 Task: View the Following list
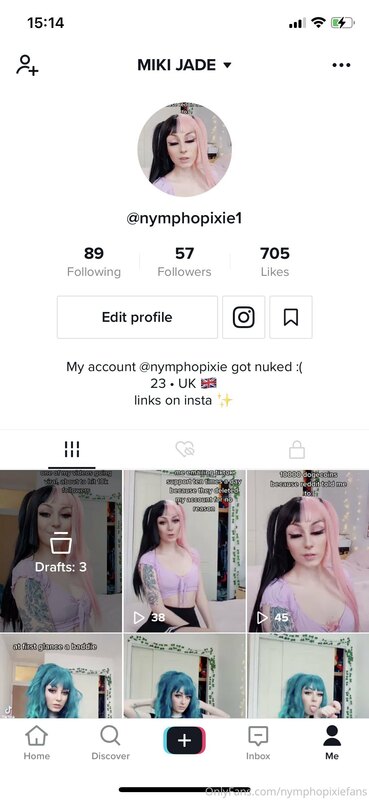[94, 262]
